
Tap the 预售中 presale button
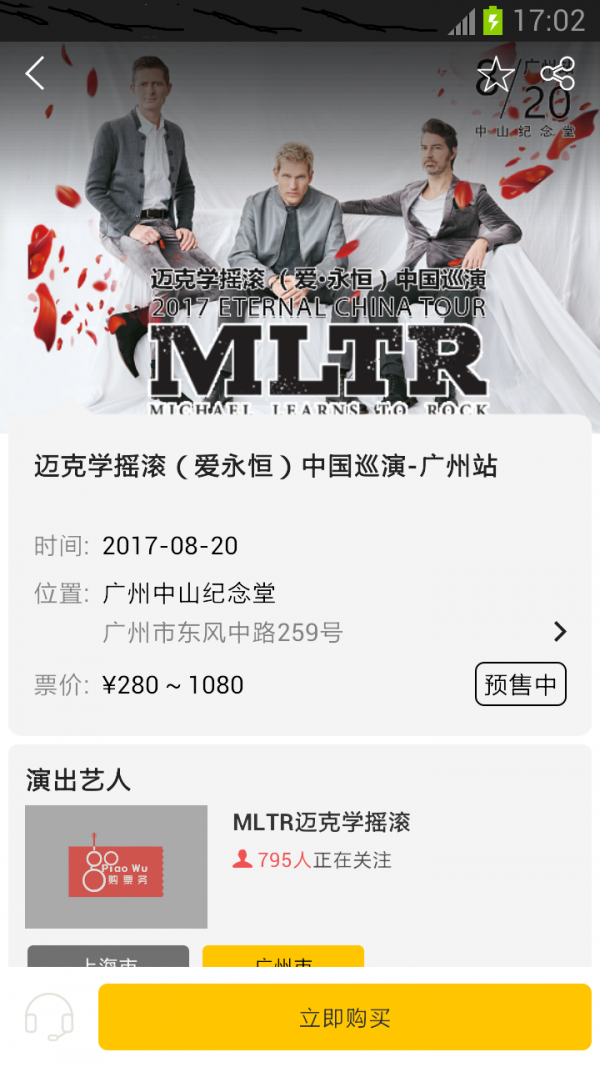[520, 685]
